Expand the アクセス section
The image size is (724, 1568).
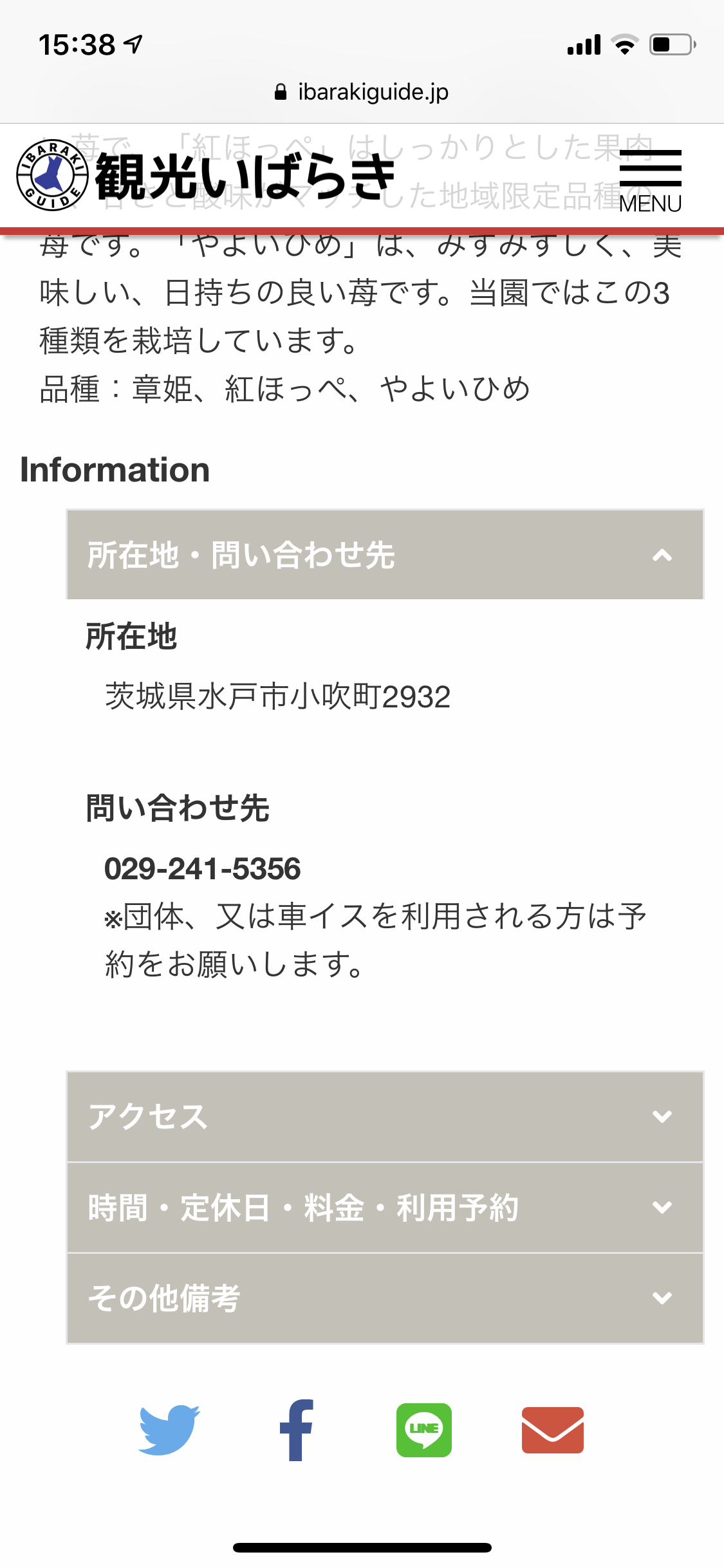(385, 1117)
